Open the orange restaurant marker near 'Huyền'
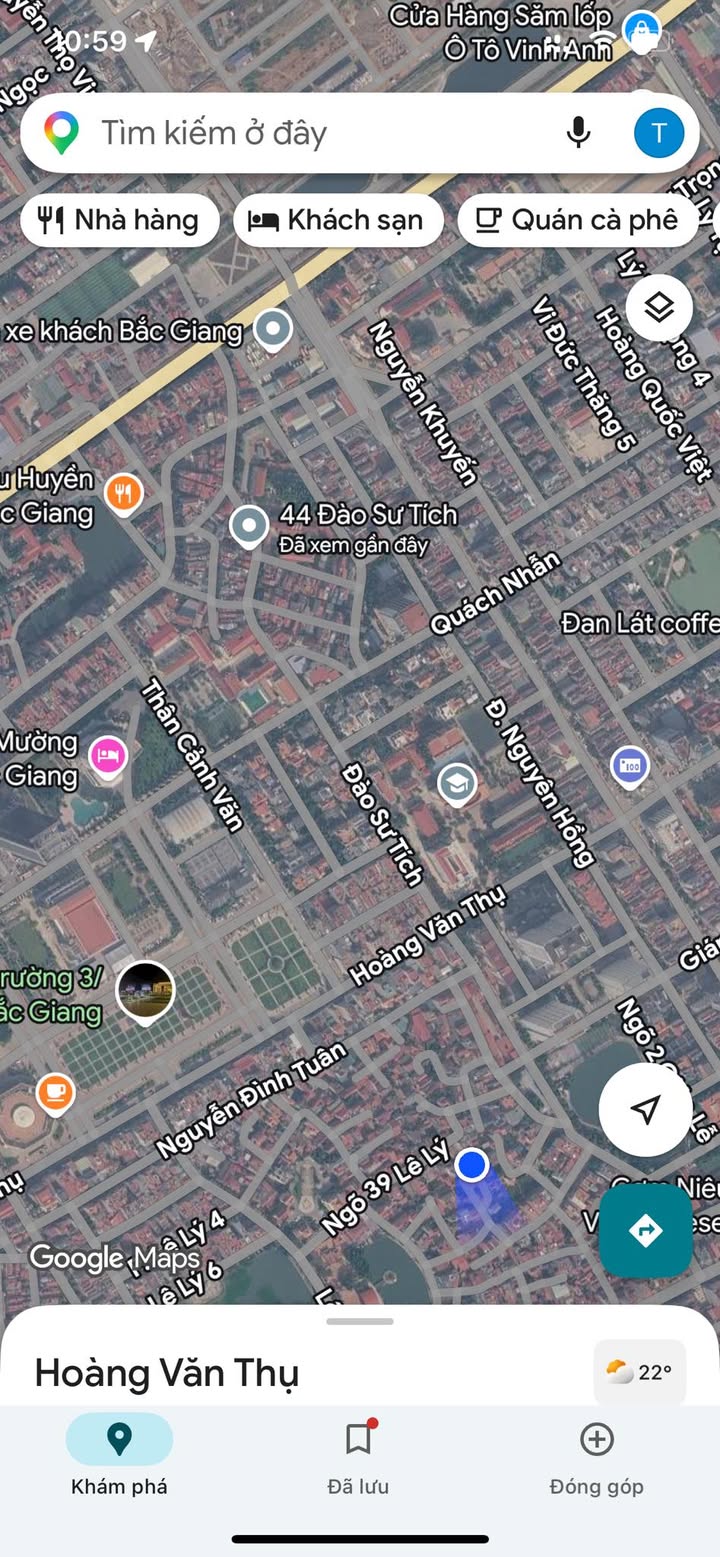 tap(124, 493)
